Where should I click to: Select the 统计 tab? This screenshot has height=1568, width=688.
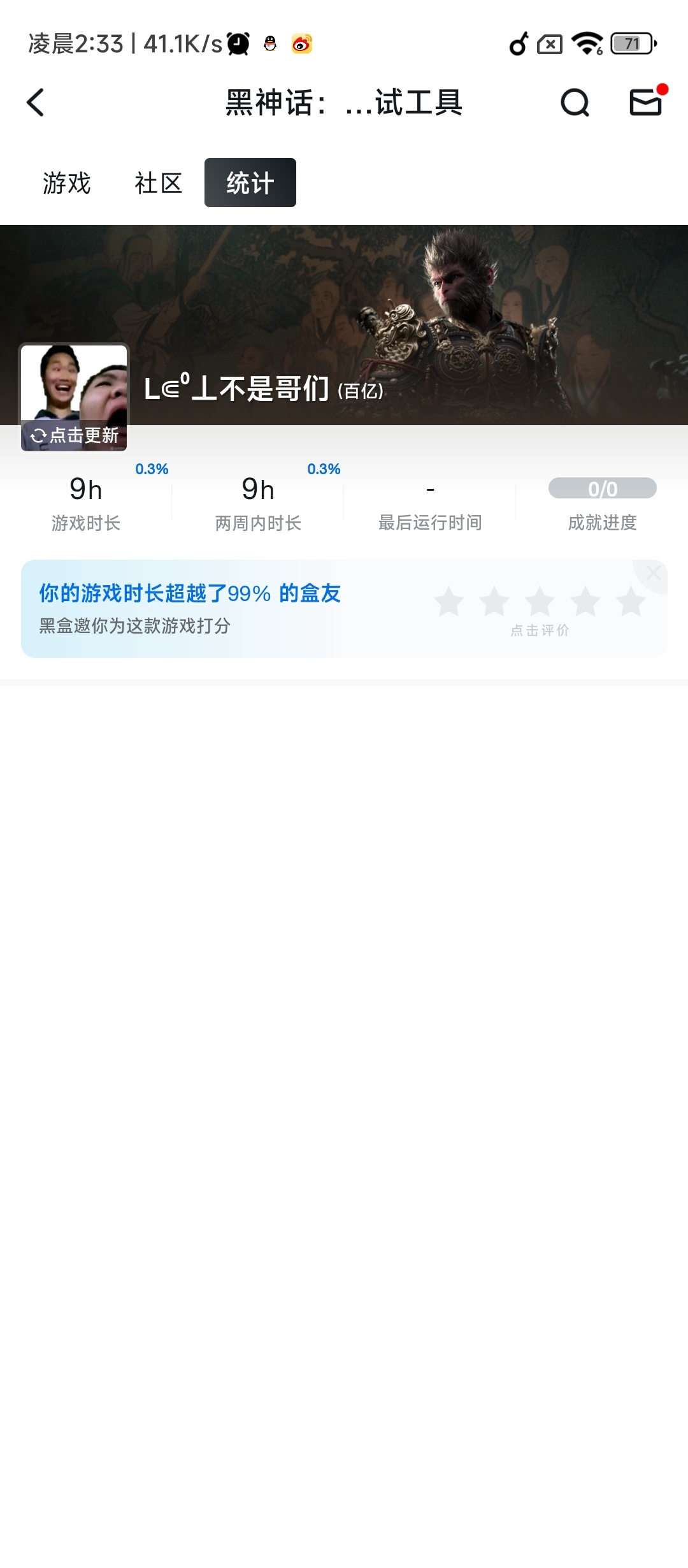pos(250,183)
